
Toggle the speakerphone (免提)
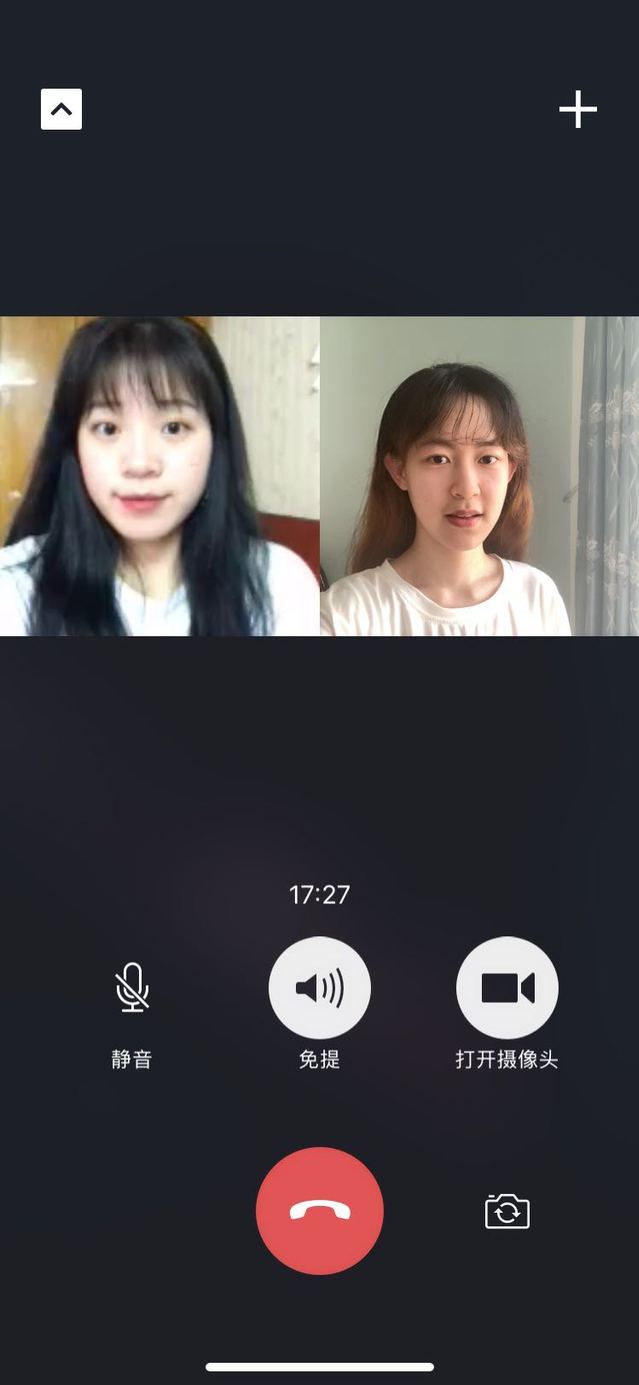[319, 988]
